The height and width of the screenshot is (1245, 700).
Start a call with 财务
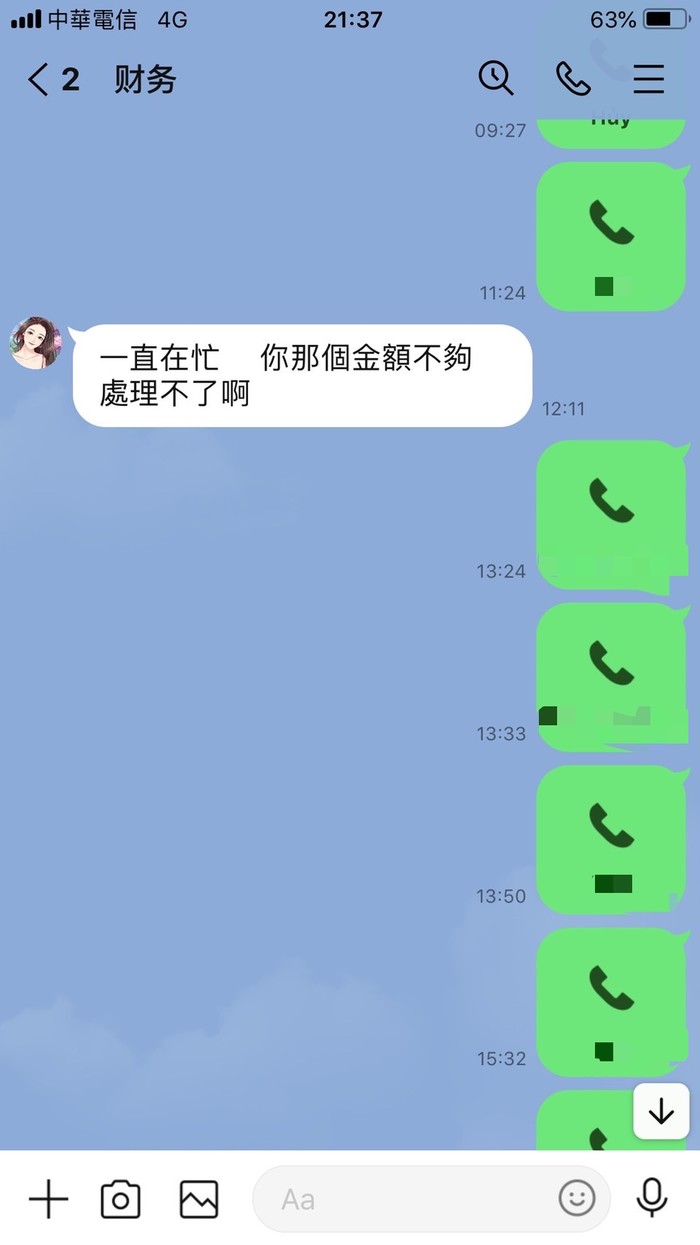[x=573, y=78]
